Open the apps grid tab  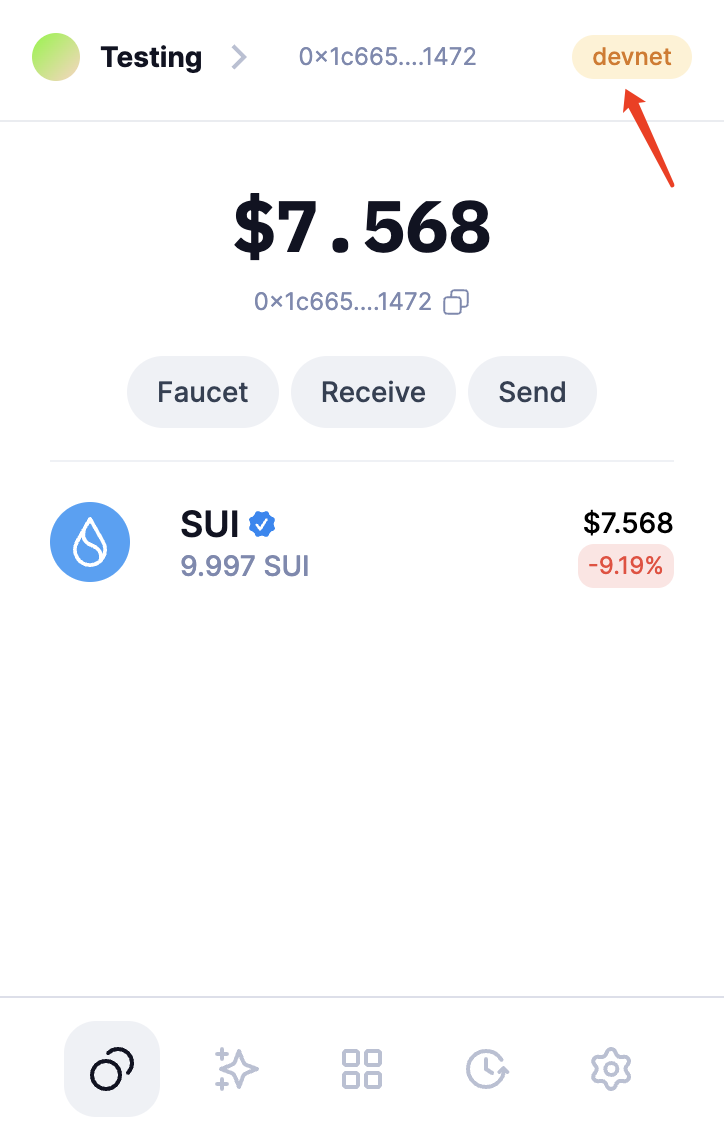click(361, 1069)
